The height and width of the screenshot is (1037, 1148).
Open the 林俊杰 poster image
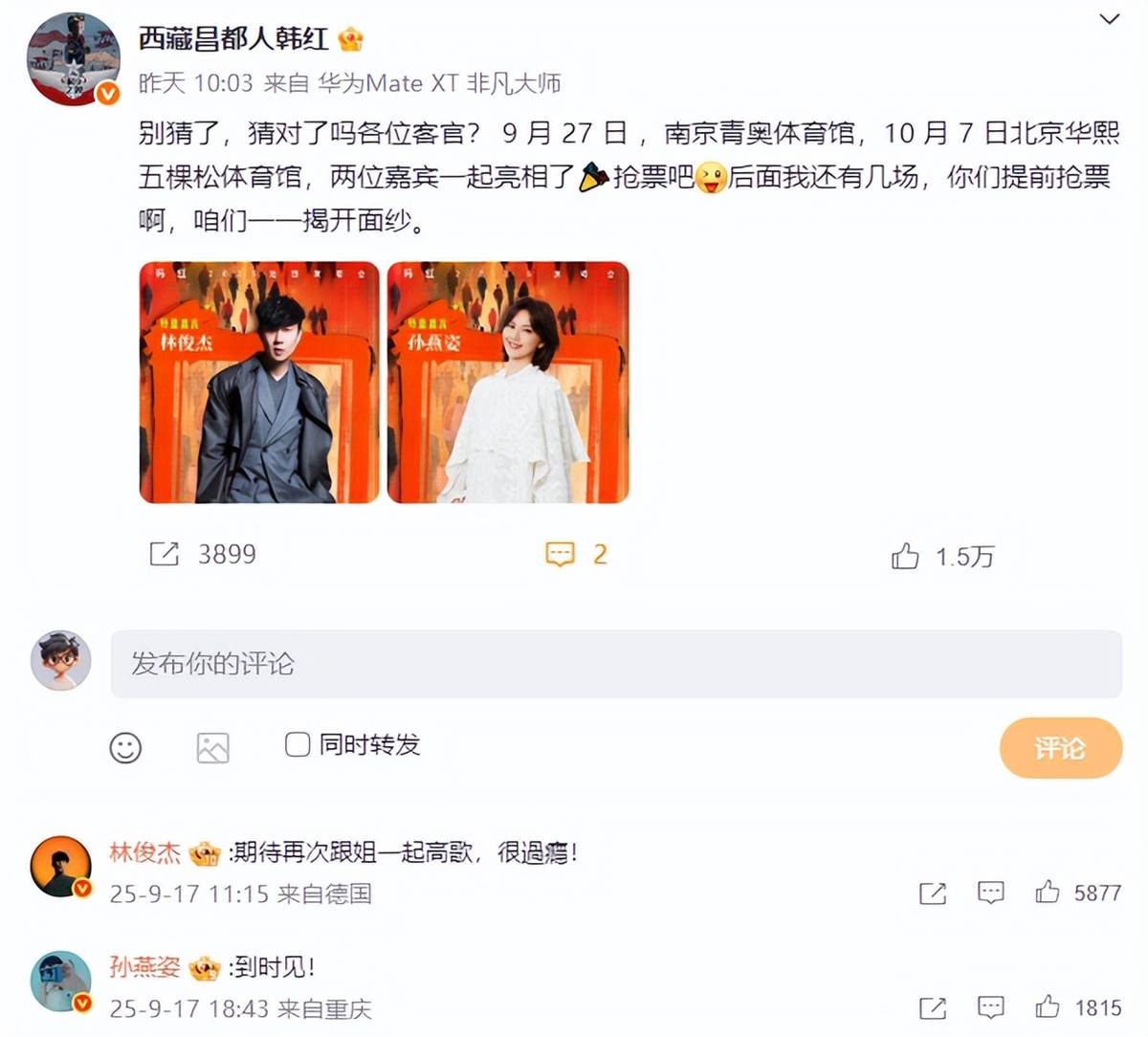point(259,383)
